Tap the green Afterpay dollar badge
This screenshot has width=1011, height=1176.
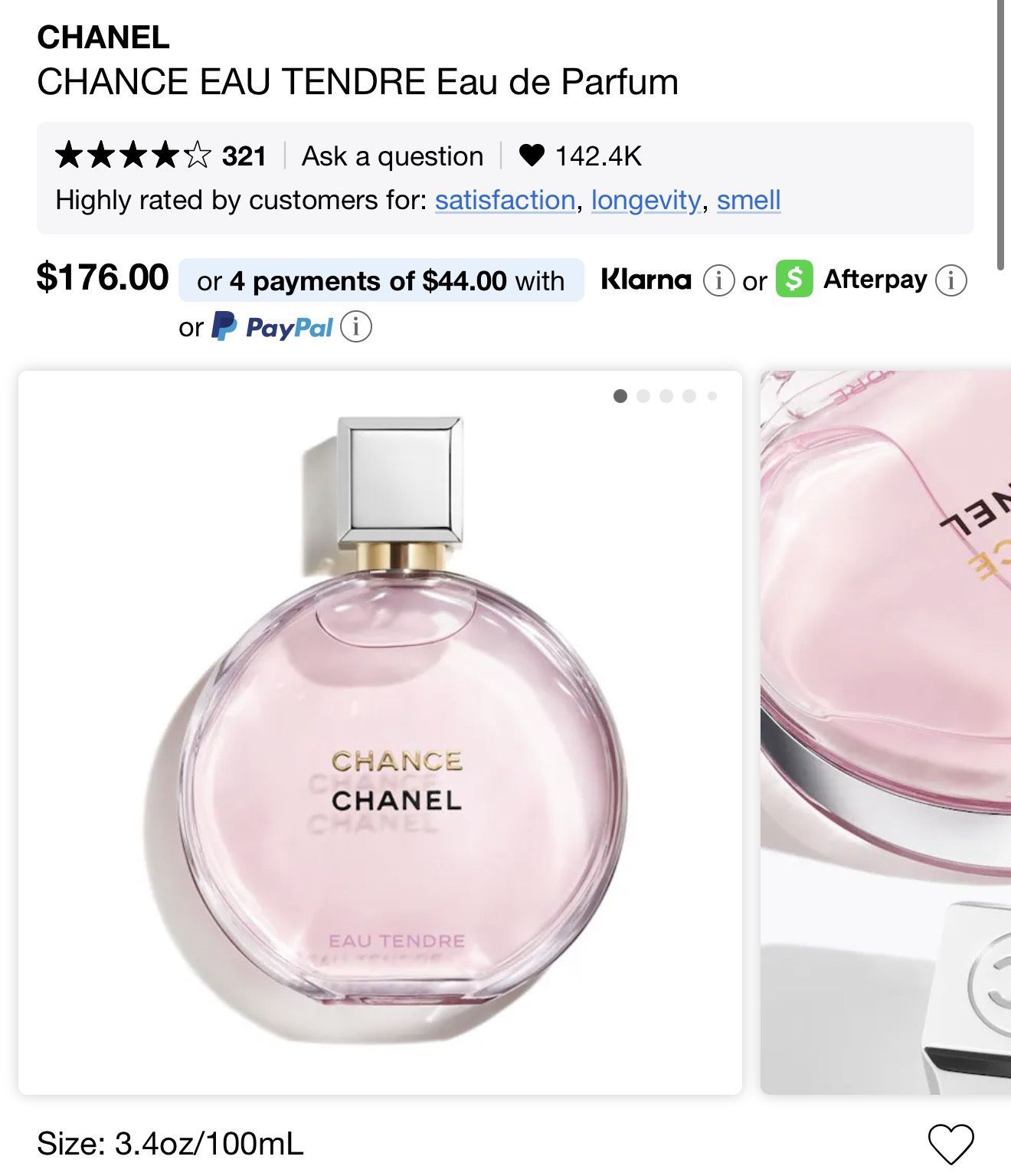[x=795, y=280]
